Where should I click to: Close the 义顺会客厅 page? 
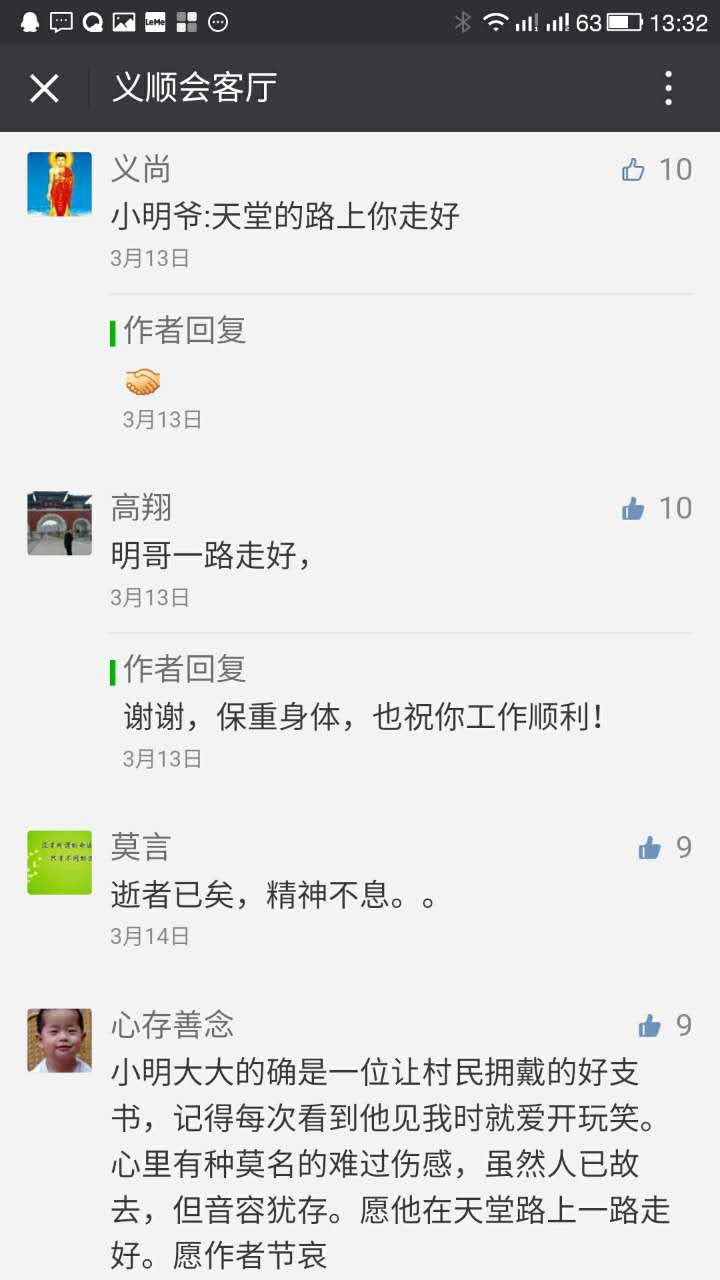click(44, 89)
